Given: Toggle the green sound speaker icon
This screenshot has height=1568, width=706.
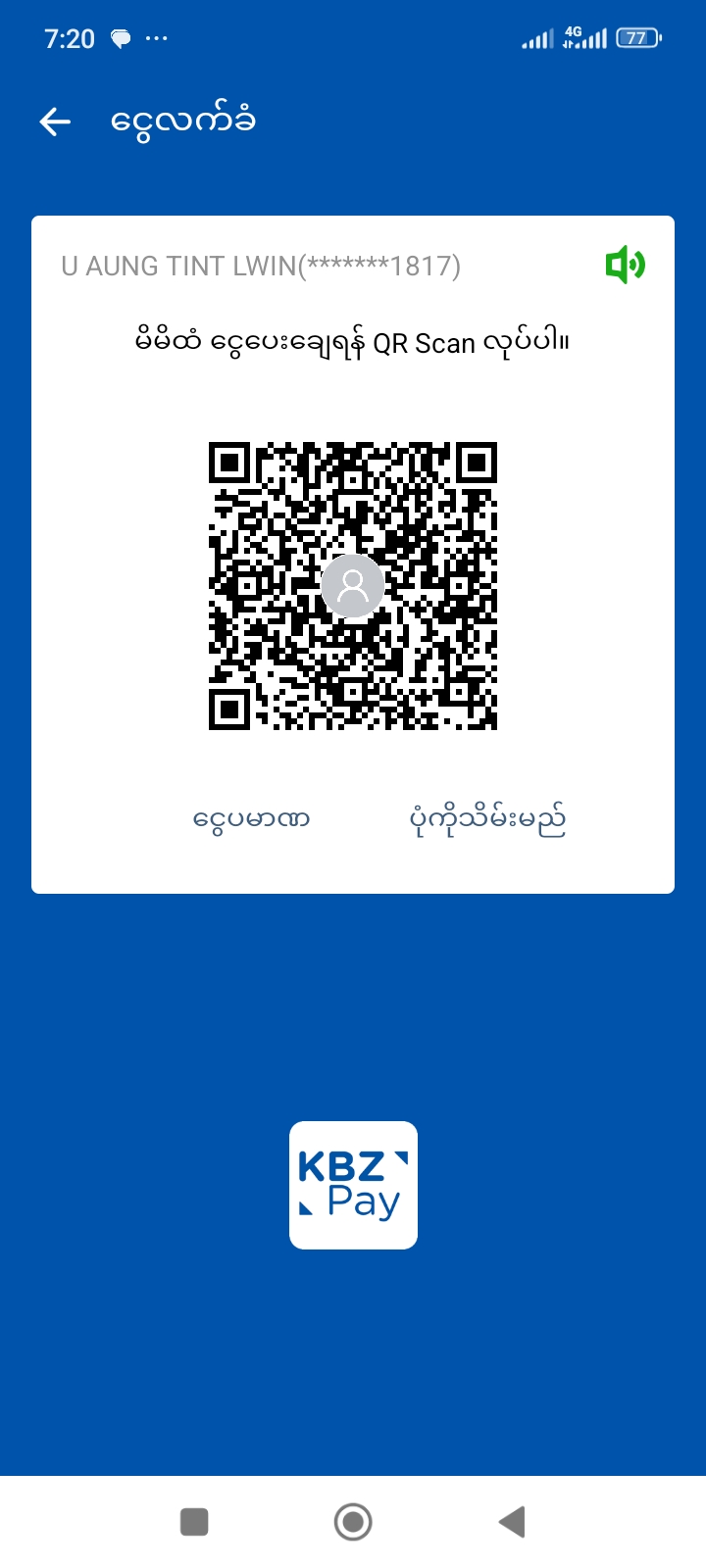Looking at the screenshot, I should [x=625, y=265].
